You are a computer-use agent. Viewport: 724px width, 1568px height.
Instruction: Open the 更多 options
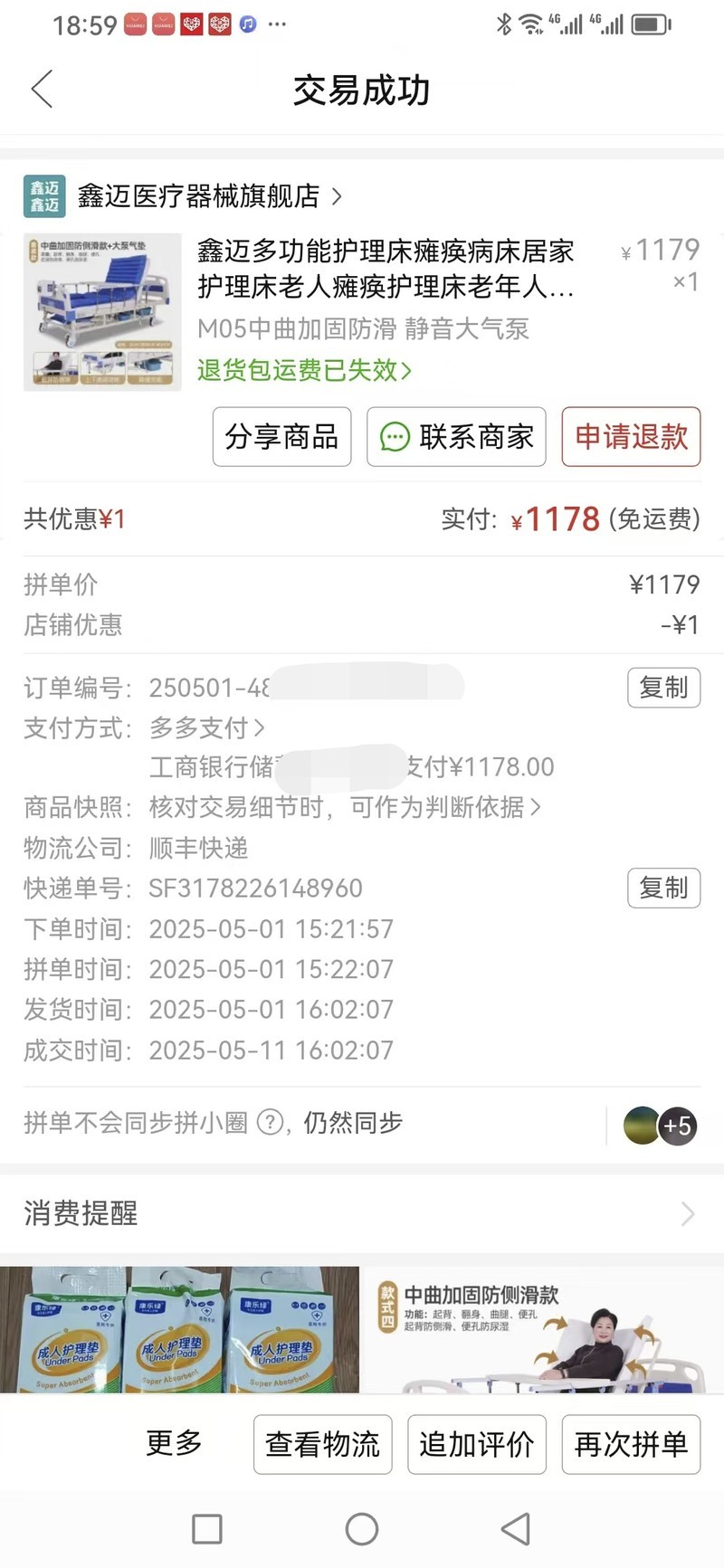tap(174, 1443)
